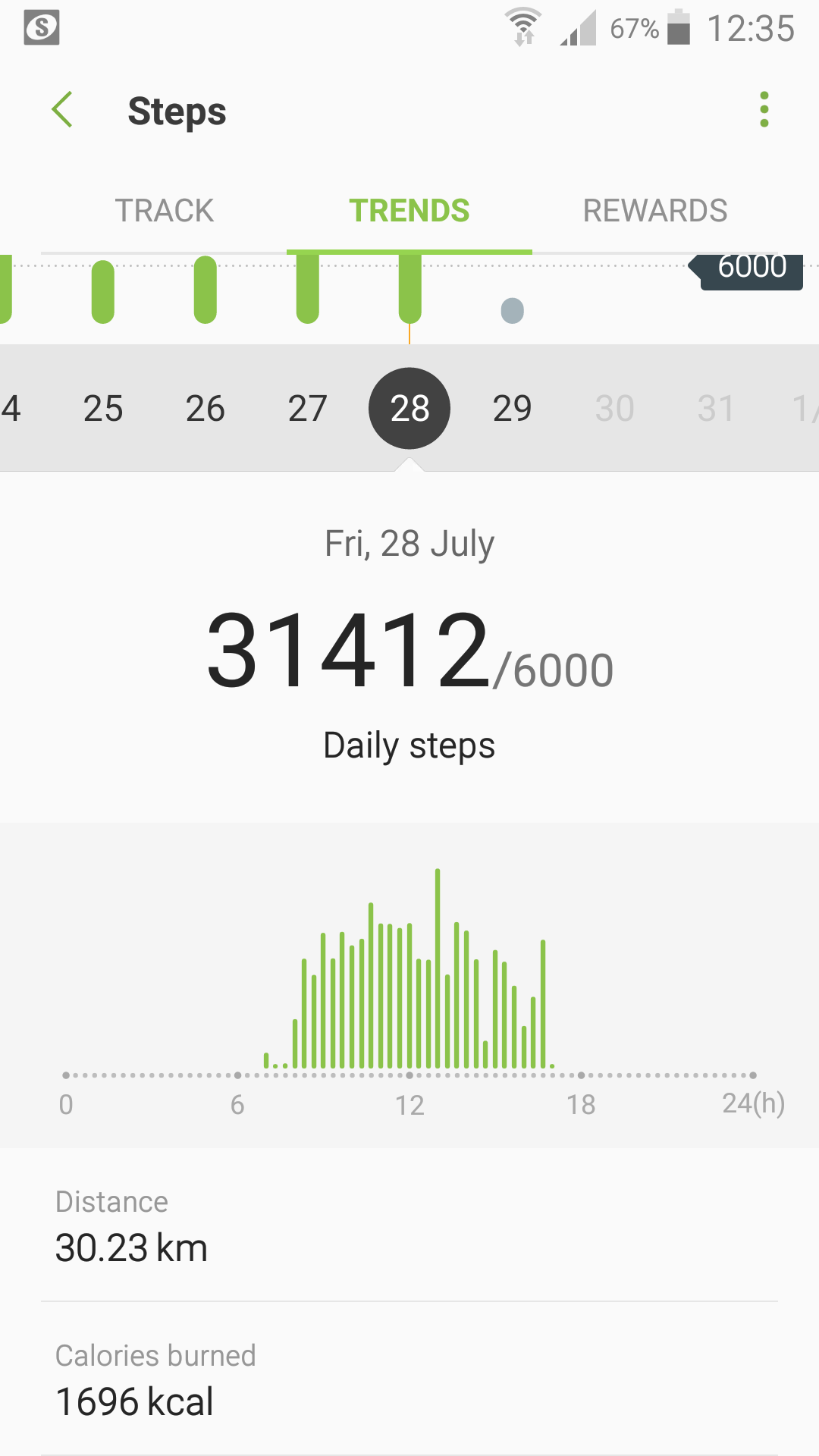
Task: Open the three-dot overflow menu
Action: click(x=764, y=110)
